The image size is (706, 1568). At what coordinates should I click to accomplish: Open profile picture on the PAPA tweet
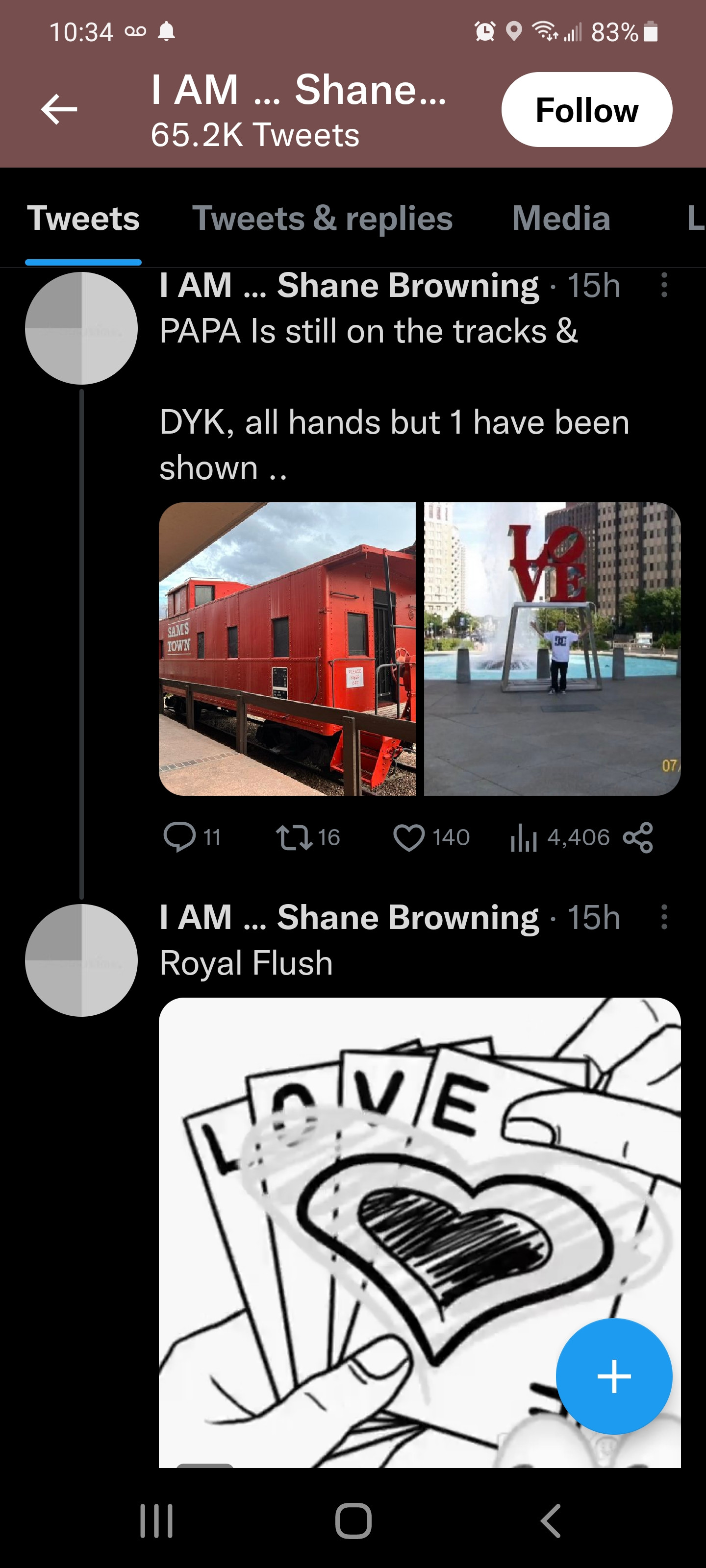point(81,328)
